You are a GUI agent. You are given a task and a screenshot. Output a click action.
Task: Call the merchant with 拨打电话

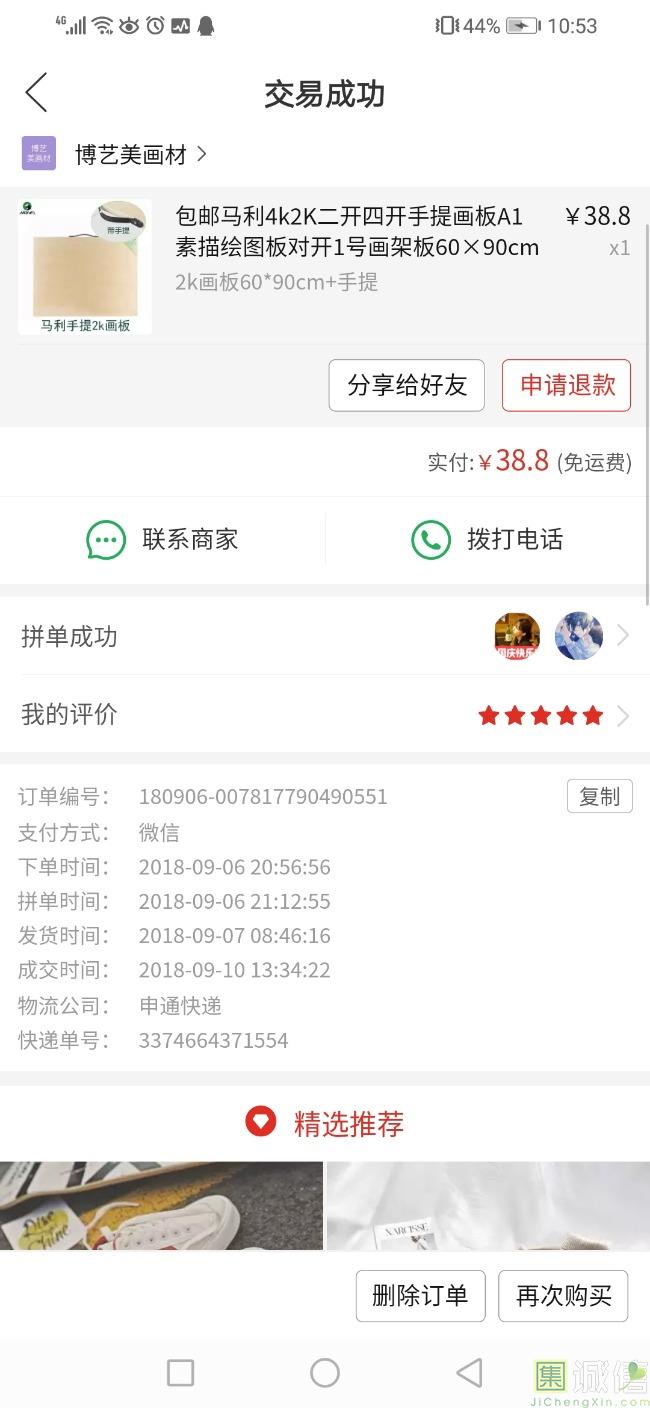pyautogui.click(x=488, y=540)
